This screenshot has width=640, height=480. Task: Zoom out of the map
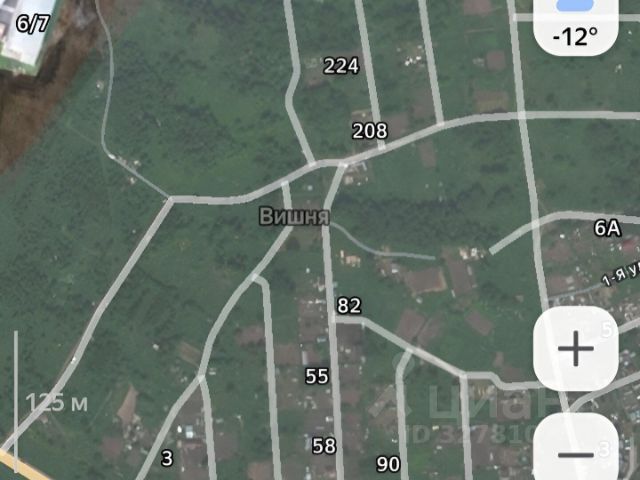(x=575, y=452)
